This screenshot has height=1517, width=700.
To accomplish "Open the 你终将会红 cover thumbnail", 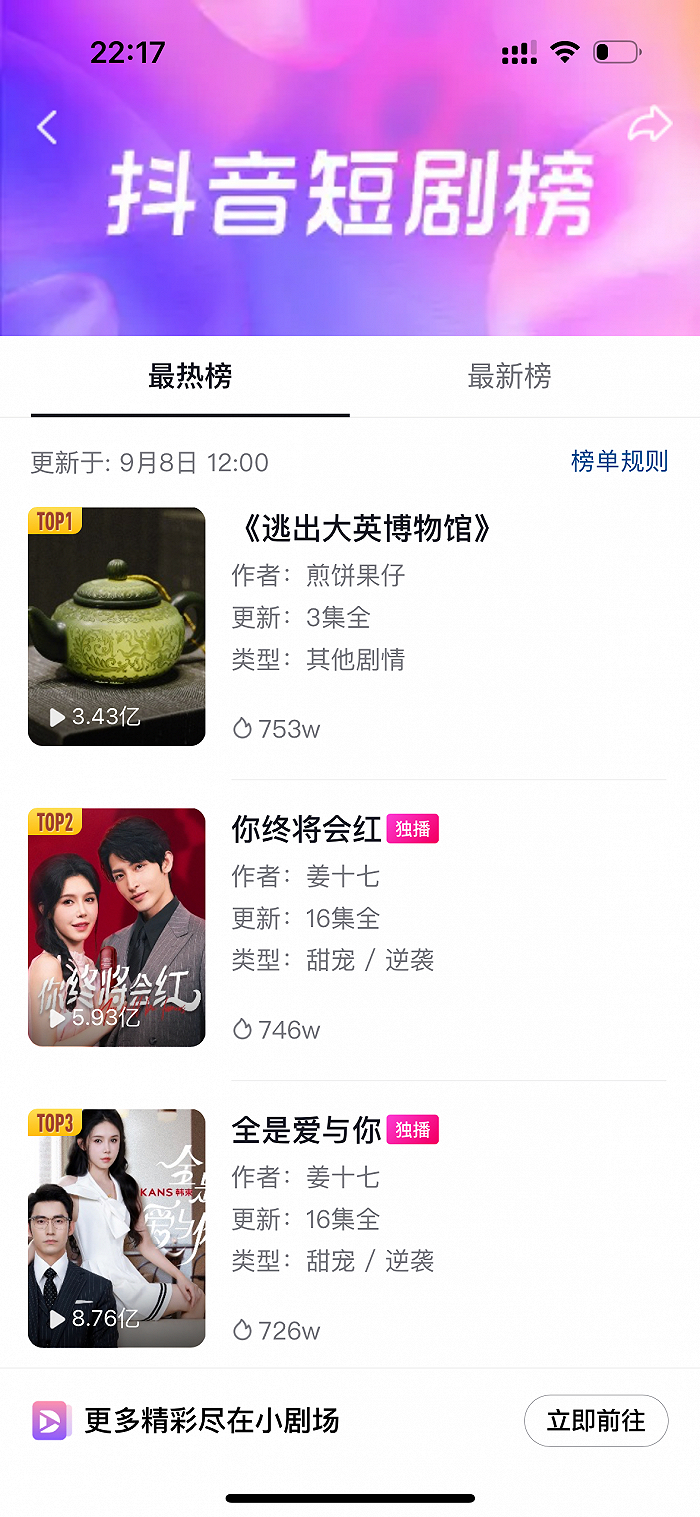I will coord(117,927).
